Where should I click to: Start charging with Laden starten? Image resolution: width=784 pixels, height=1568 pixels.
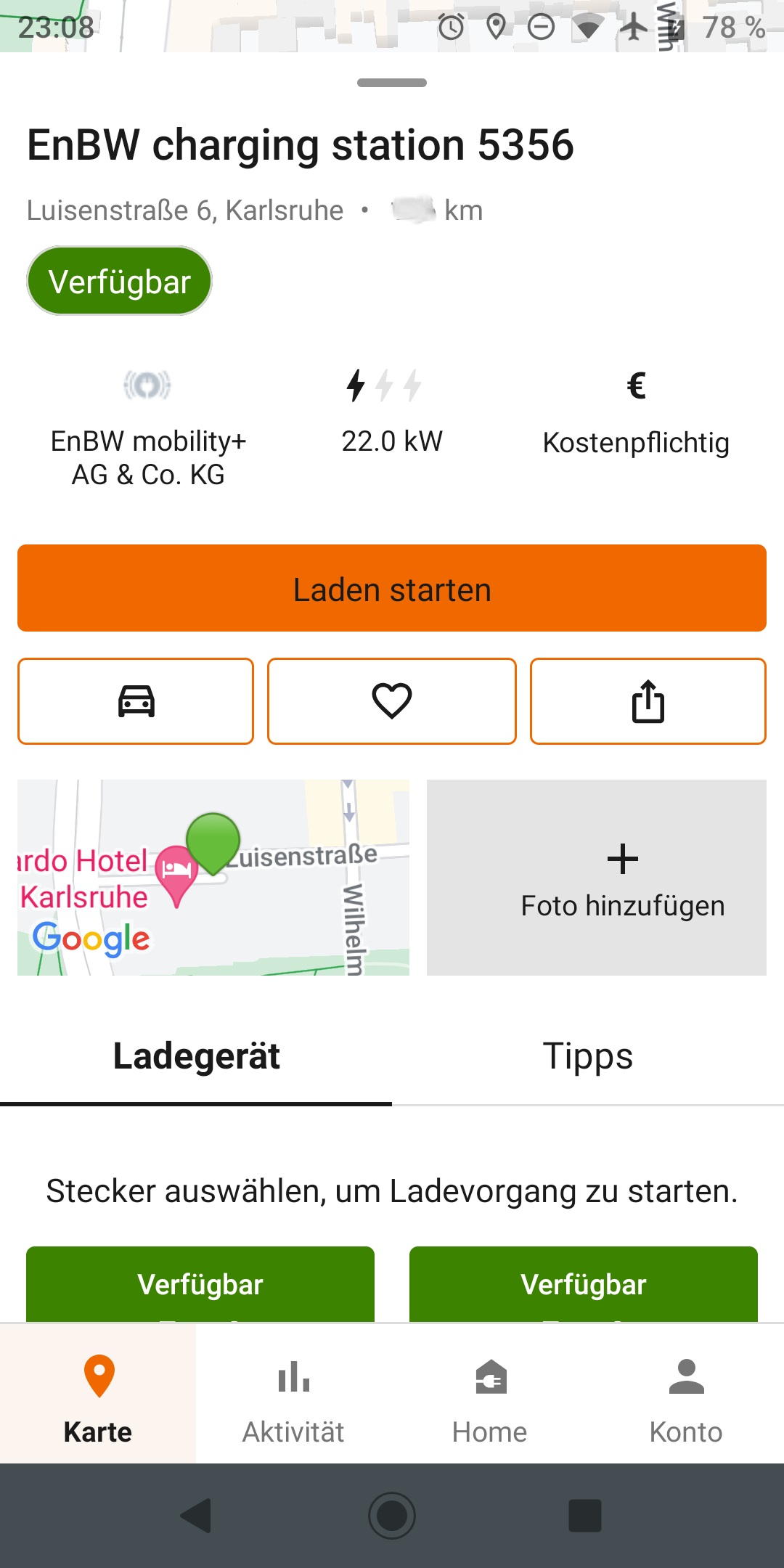pos(392,588)
